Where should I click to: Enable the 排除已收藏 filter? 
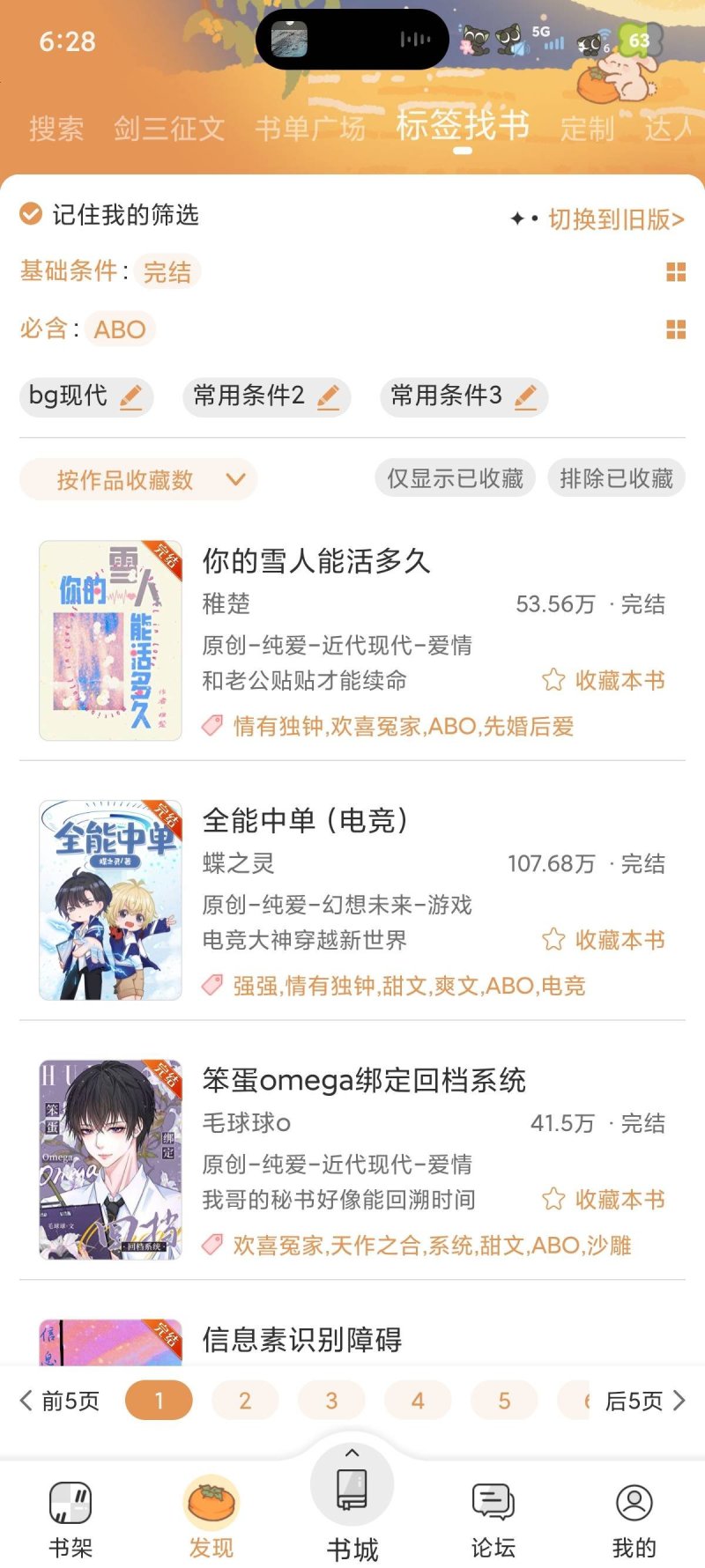(x=616, y=478)
